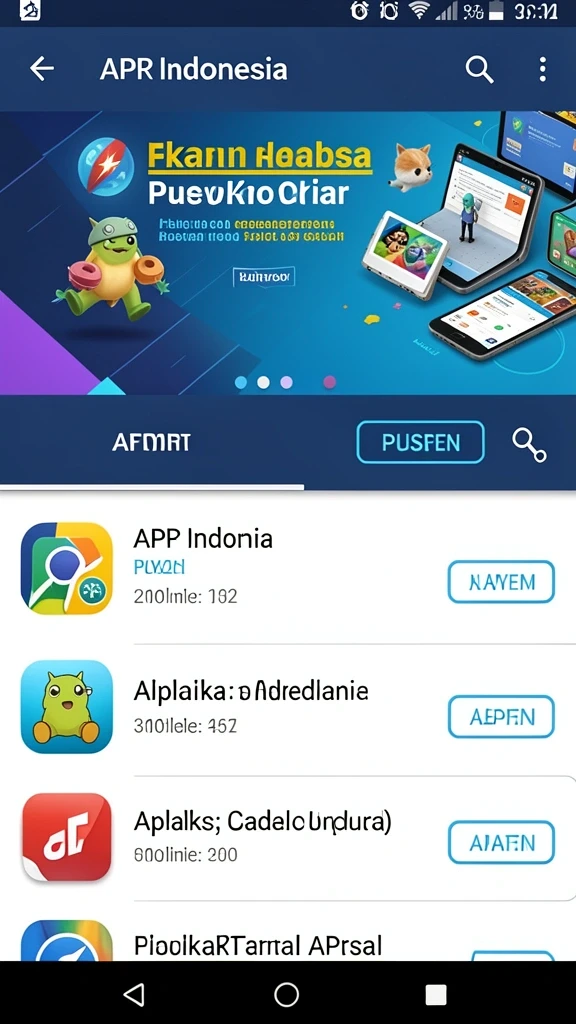Screen dimensions: 576x1024
Task: Tap the key icon beside PUSFEN
Action: tap(529, 445)
